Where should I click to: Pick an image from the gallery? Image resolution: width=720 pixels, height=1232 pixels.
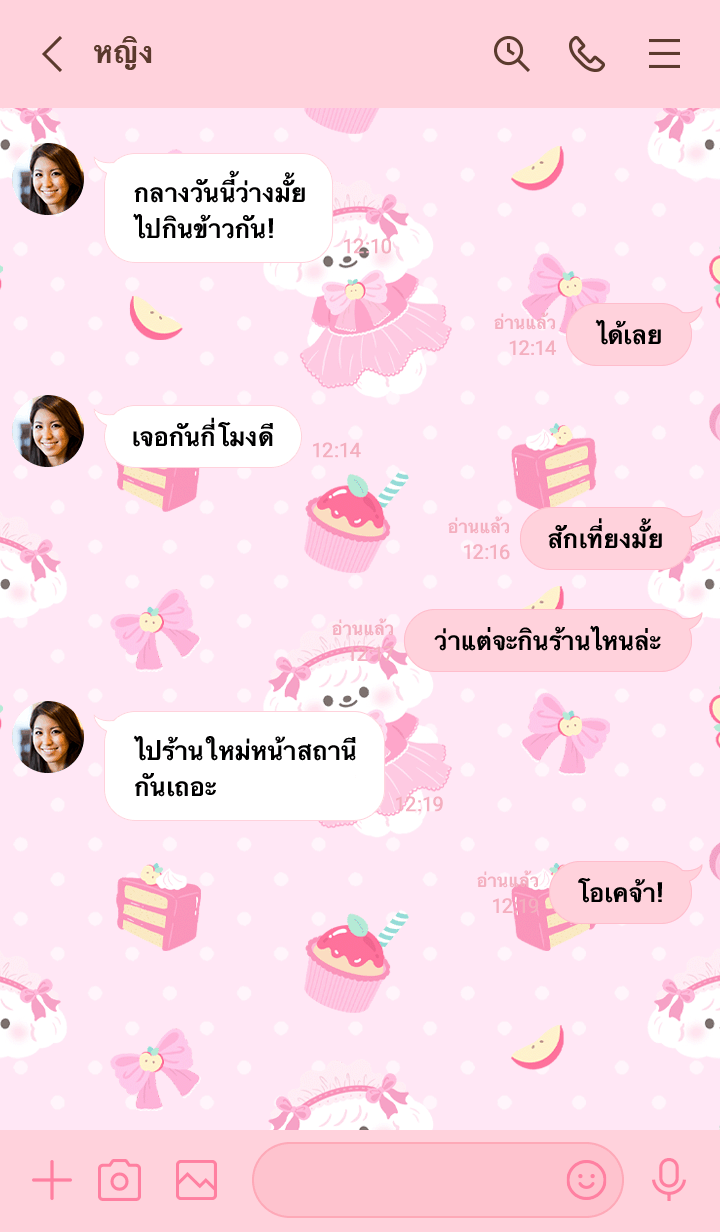click(196, 1181)
